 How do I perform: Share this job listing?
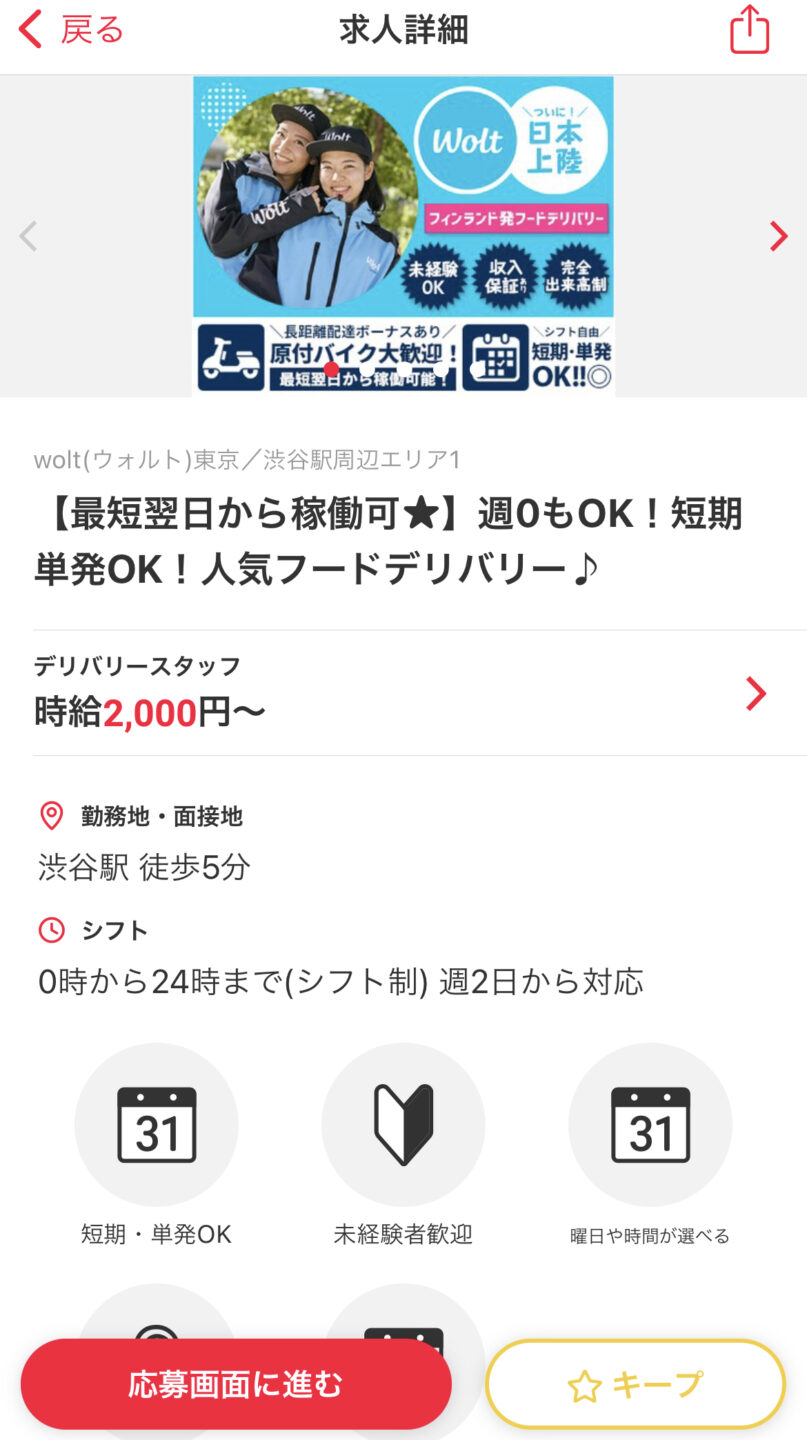click(x=749, y=30)
